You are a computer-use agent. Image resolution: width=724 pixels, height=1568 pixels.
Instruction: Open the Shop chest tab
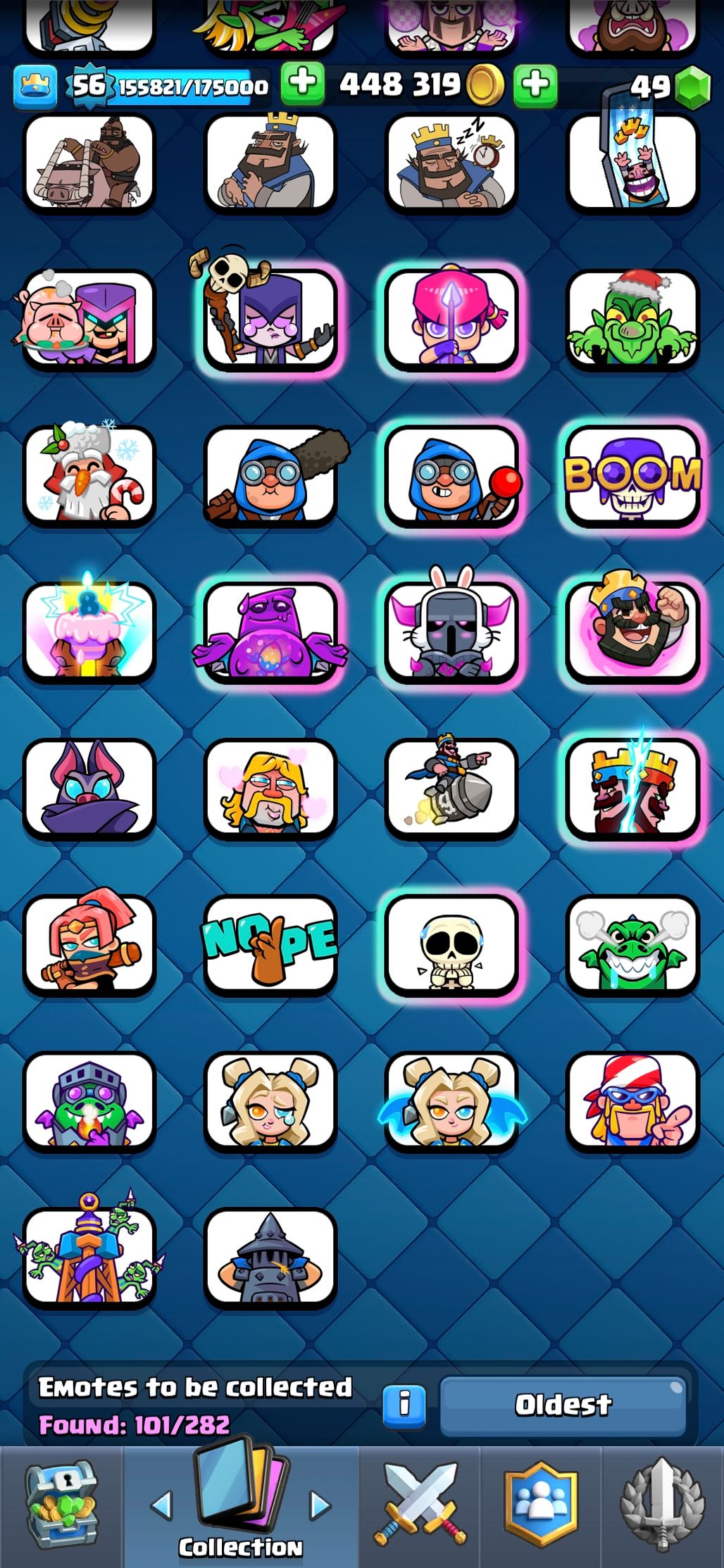(x=61, y=1505)
